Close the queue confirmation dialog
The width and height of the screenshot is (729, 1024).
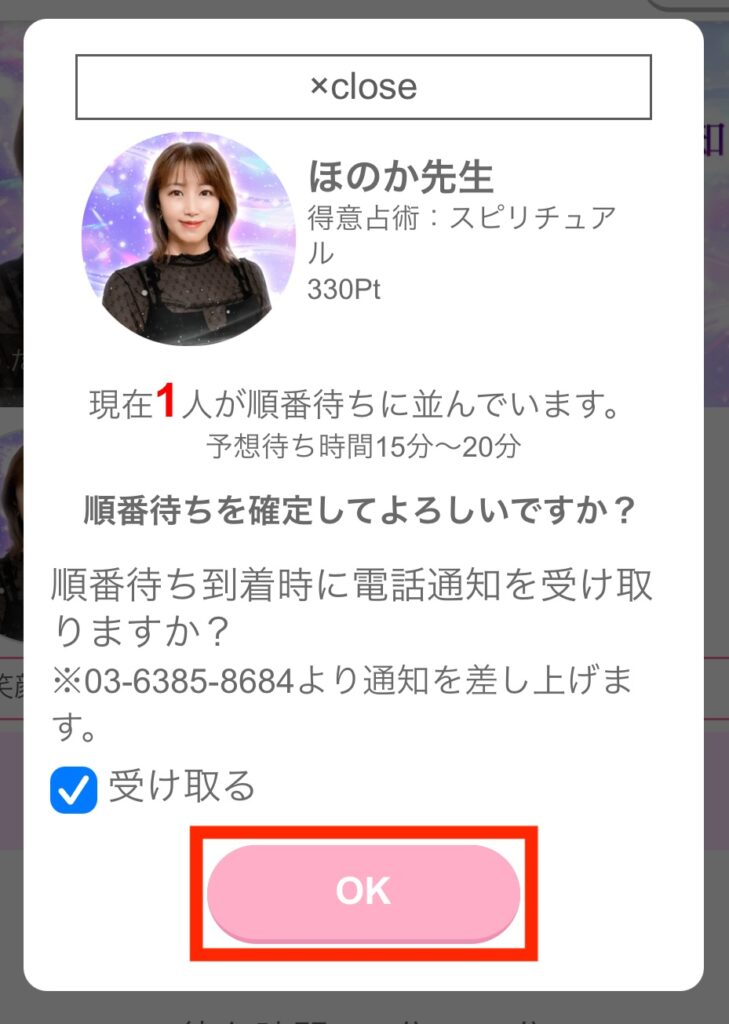(x=363, y=87)
